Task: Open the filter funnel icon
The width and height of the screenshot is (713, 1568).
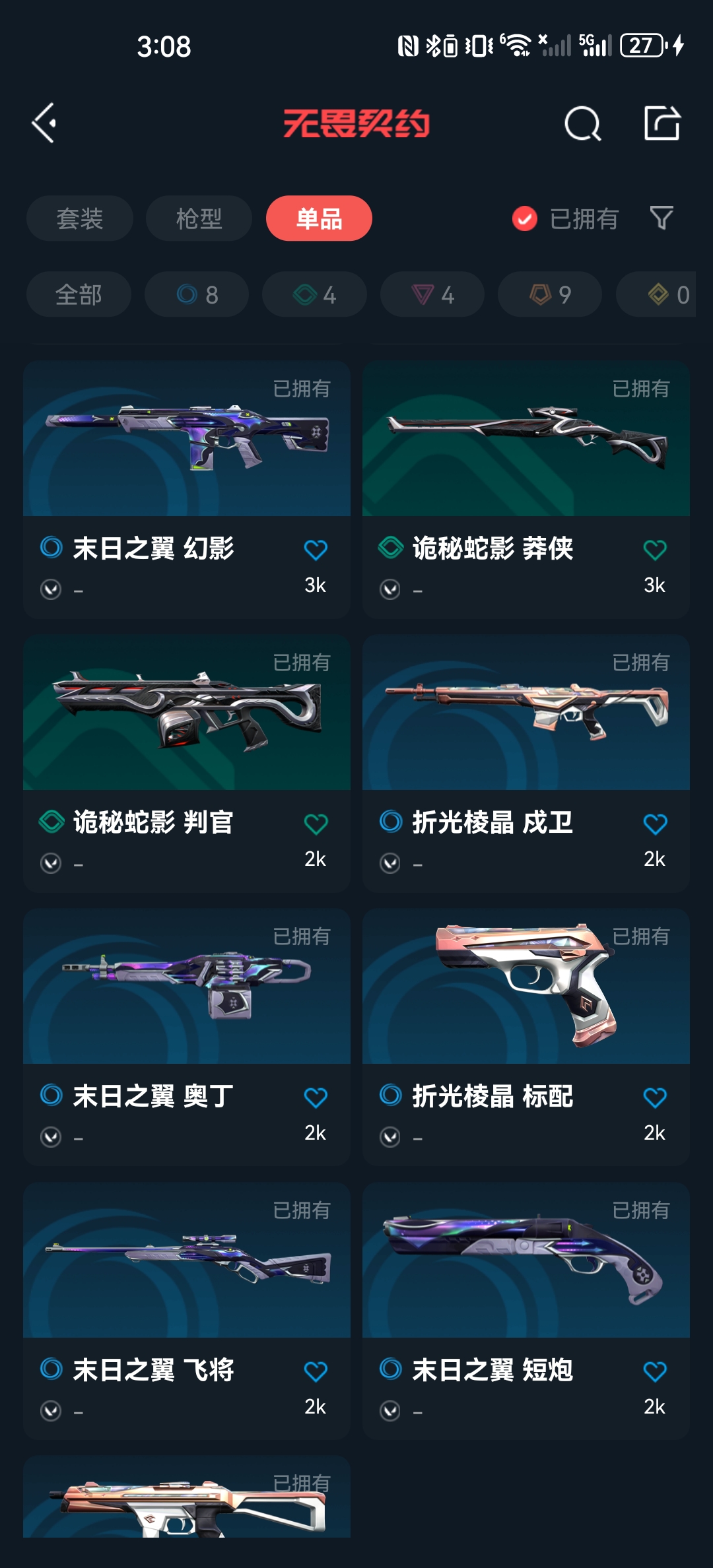Action: click(x=661, y=218)
